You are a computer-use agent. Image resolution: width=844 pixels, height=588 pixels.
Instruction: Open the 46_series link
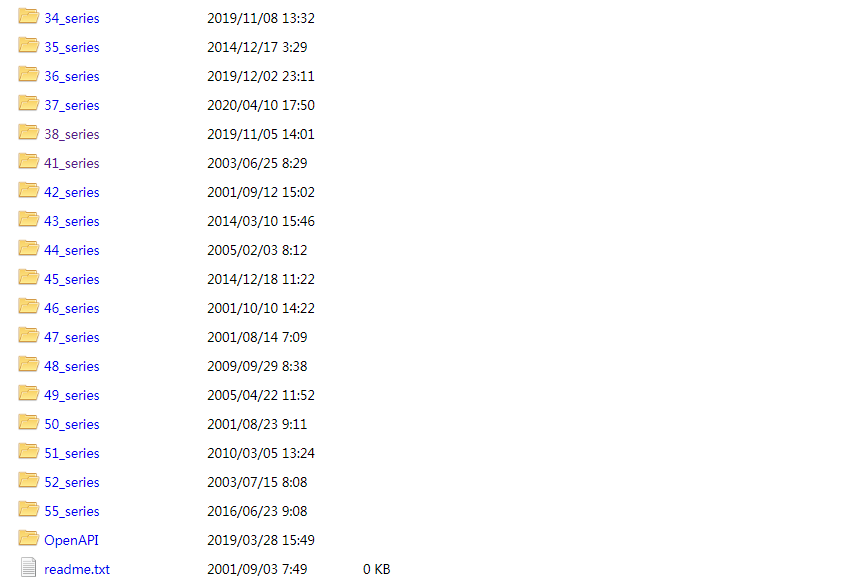[x=71, y=308]
